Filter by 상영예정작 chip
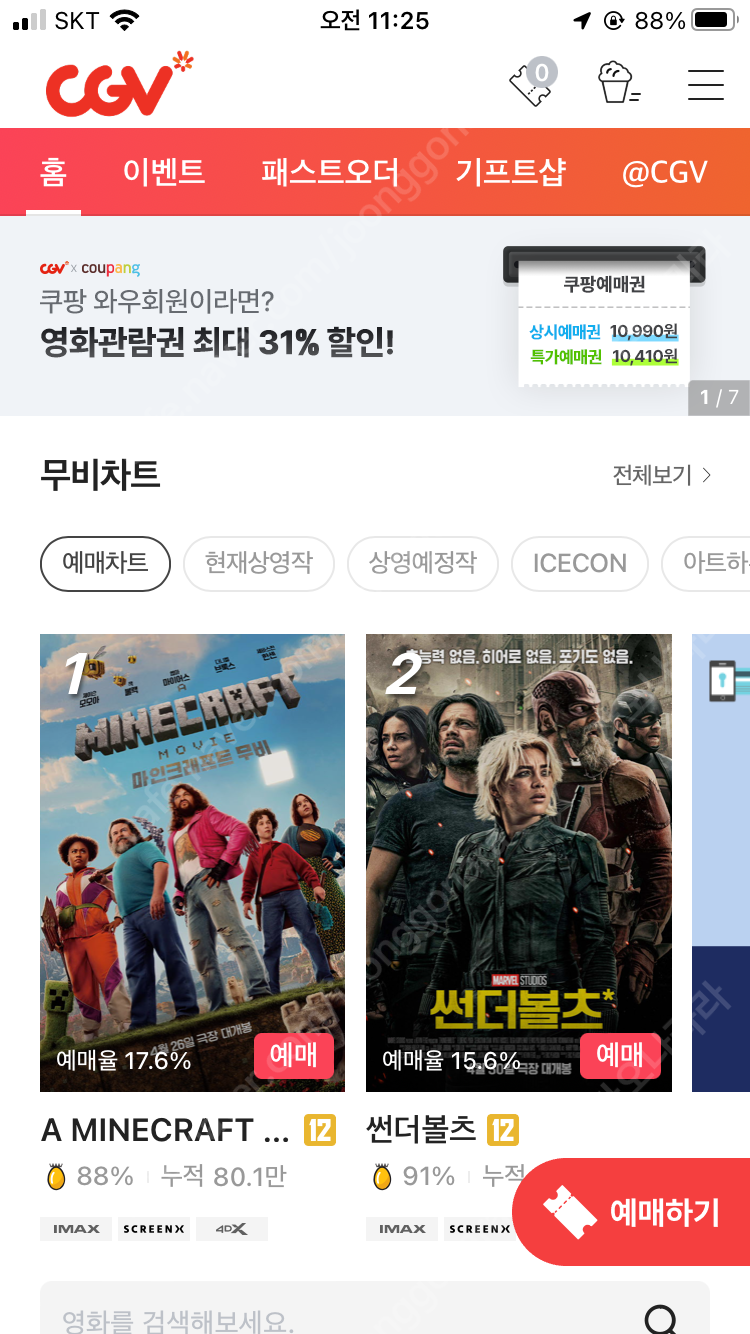 422,563
